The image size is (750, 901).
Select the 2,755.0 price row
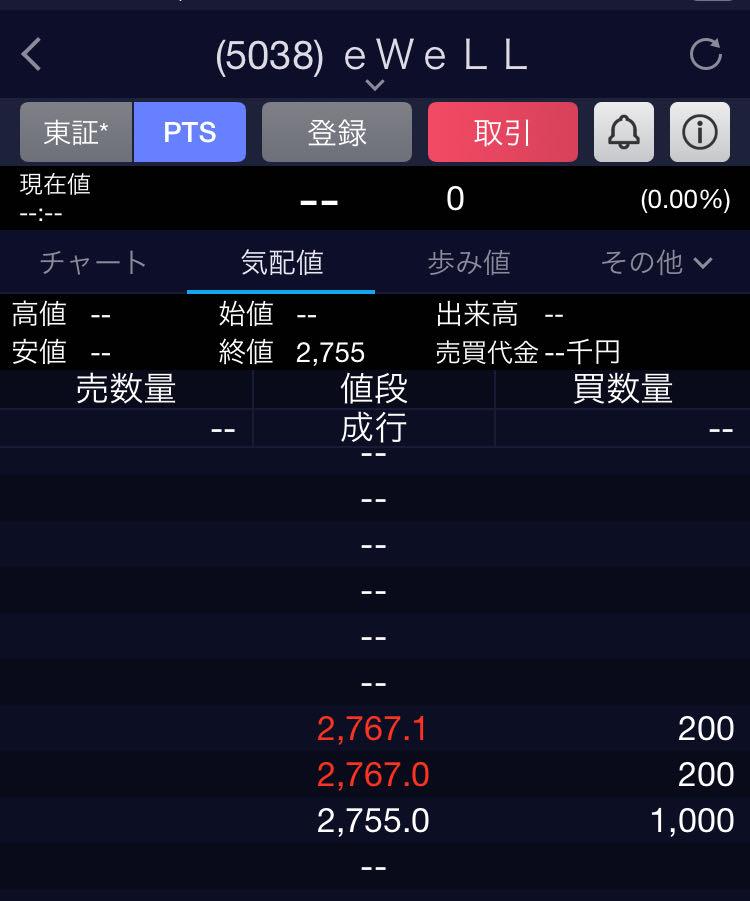[x=375, y=820]
